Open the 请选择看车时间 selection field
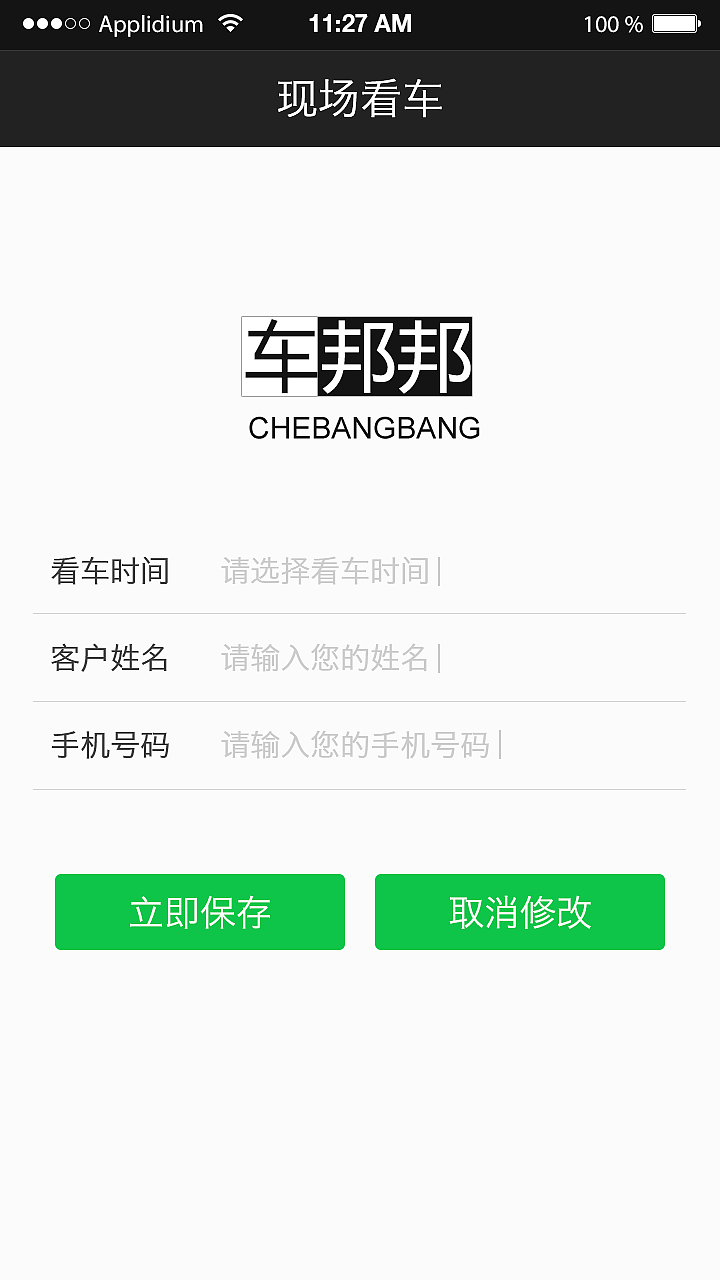The width and height of the screenshot is (720, 1280). click(x=330, y=570)
